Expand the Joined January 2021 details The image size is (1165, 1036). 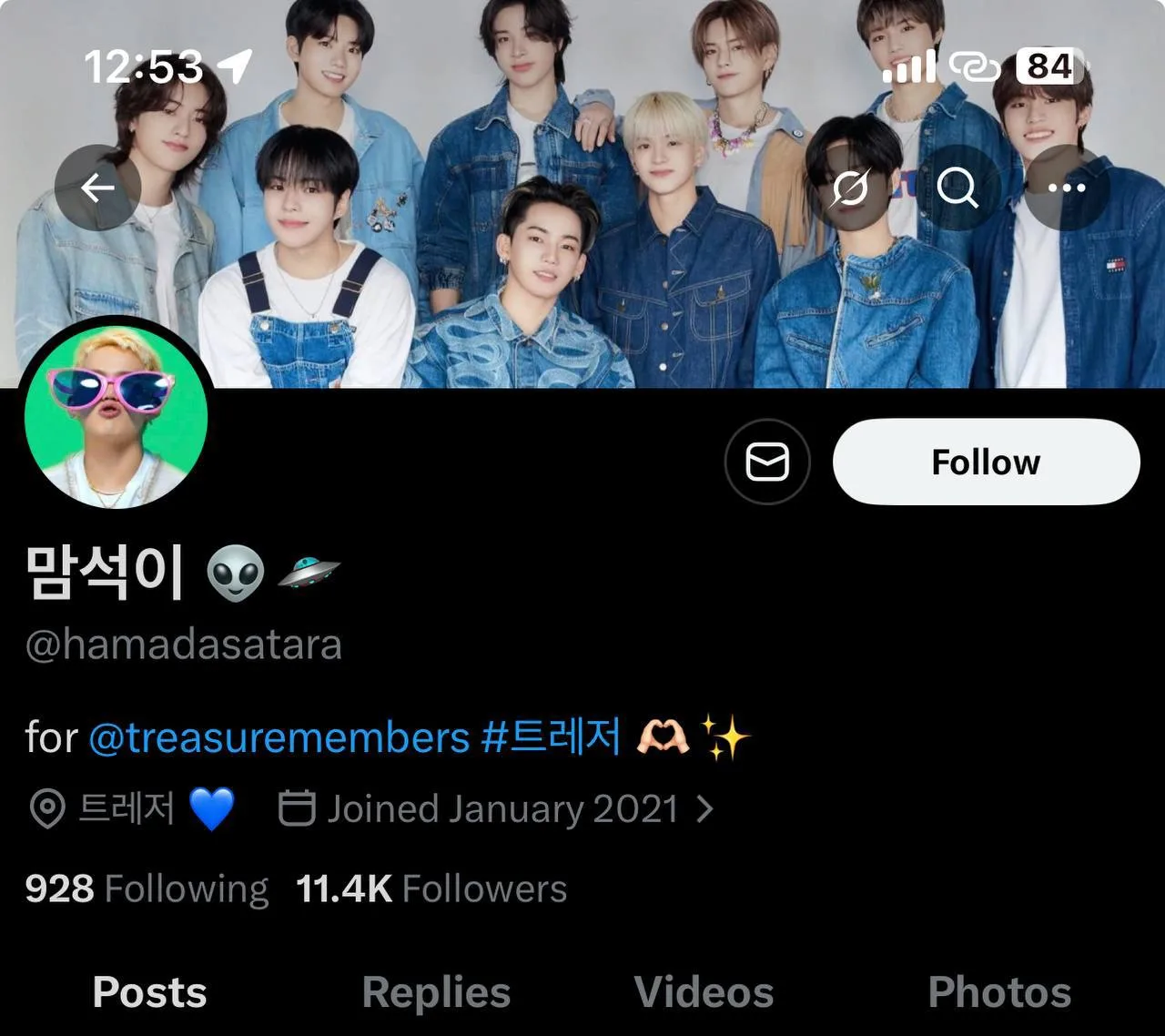496,808
